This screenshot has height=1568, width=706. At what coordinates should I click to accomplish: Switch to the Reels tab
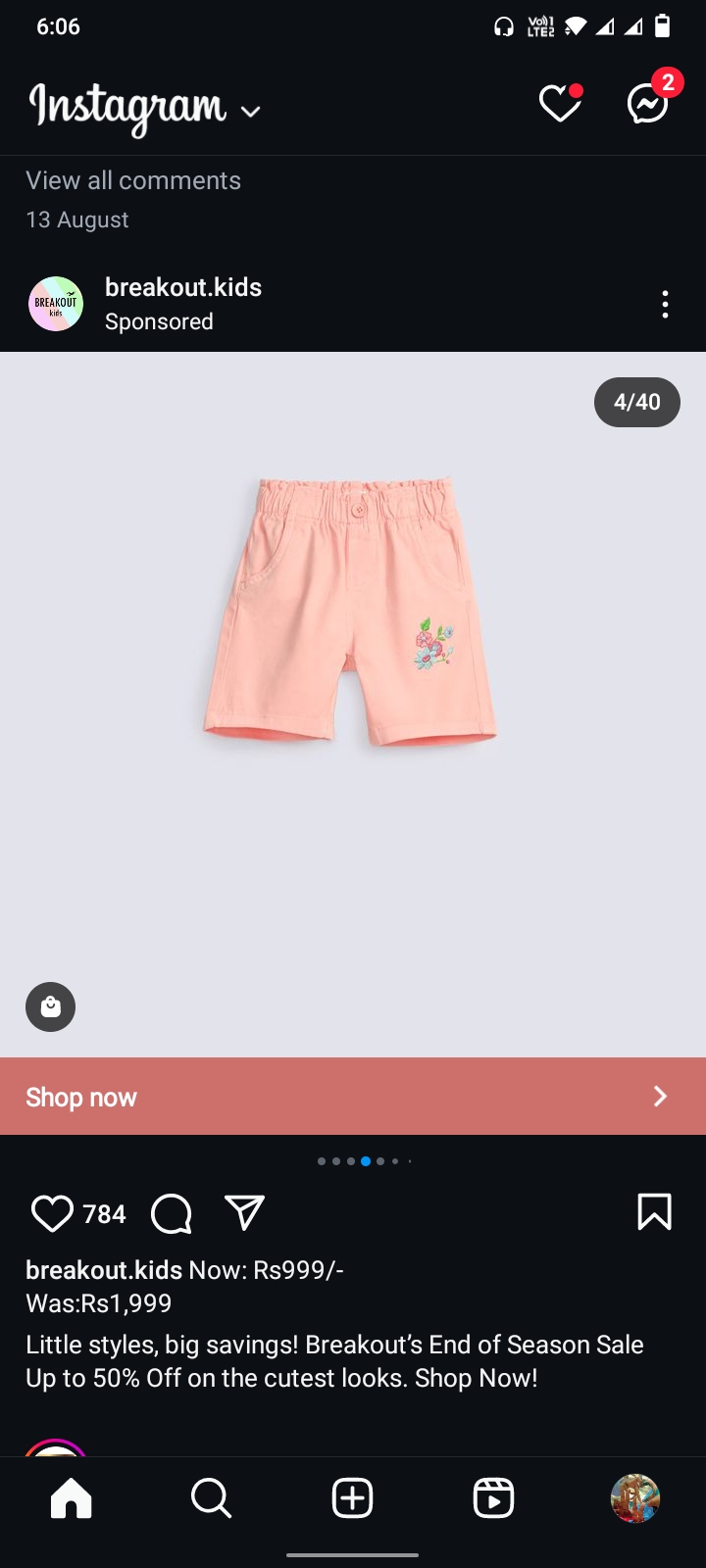click(493, 1498)
